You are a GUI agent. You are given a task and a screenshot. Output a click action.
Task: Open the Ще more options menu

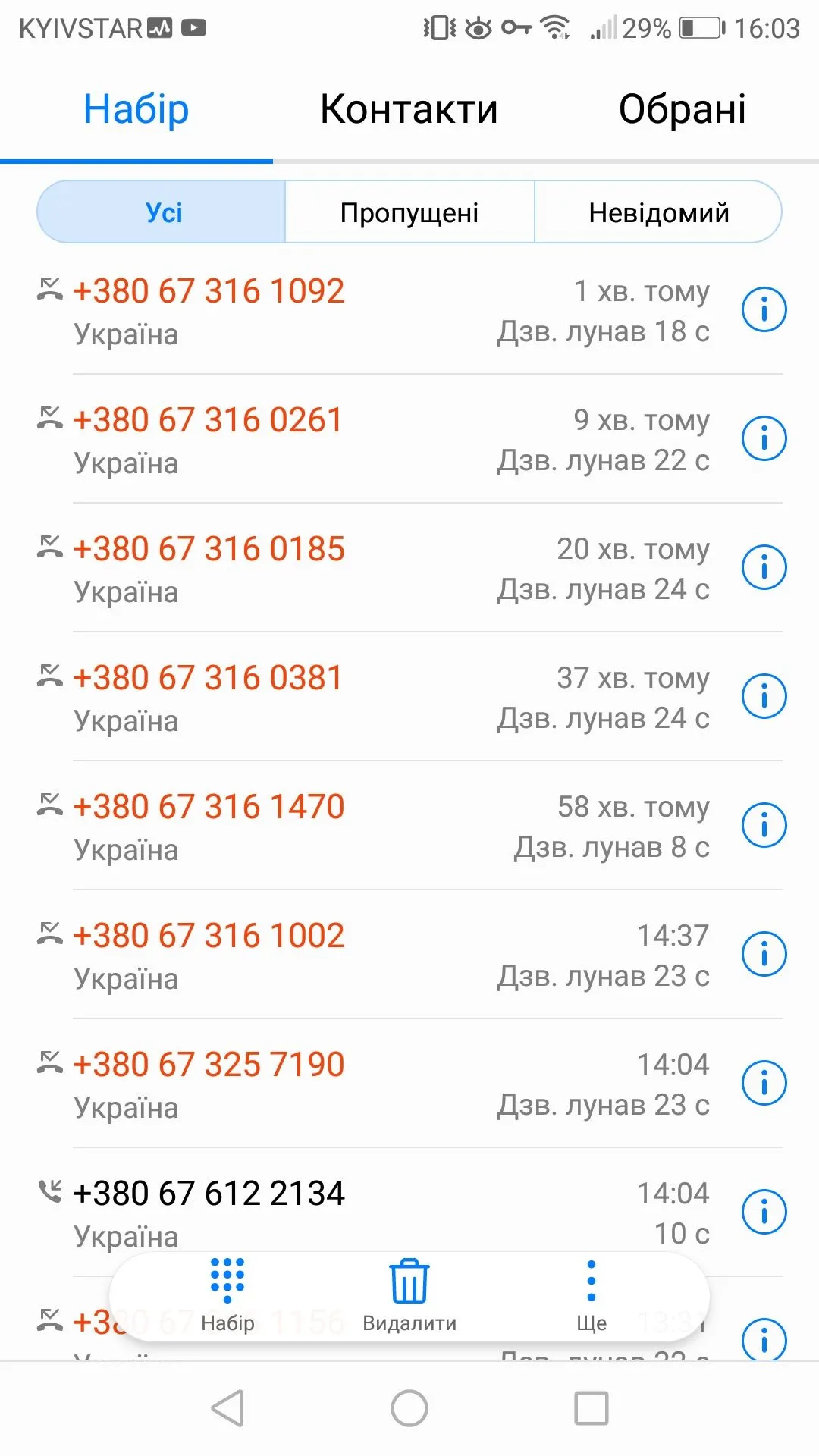[x=591, y=1294]
